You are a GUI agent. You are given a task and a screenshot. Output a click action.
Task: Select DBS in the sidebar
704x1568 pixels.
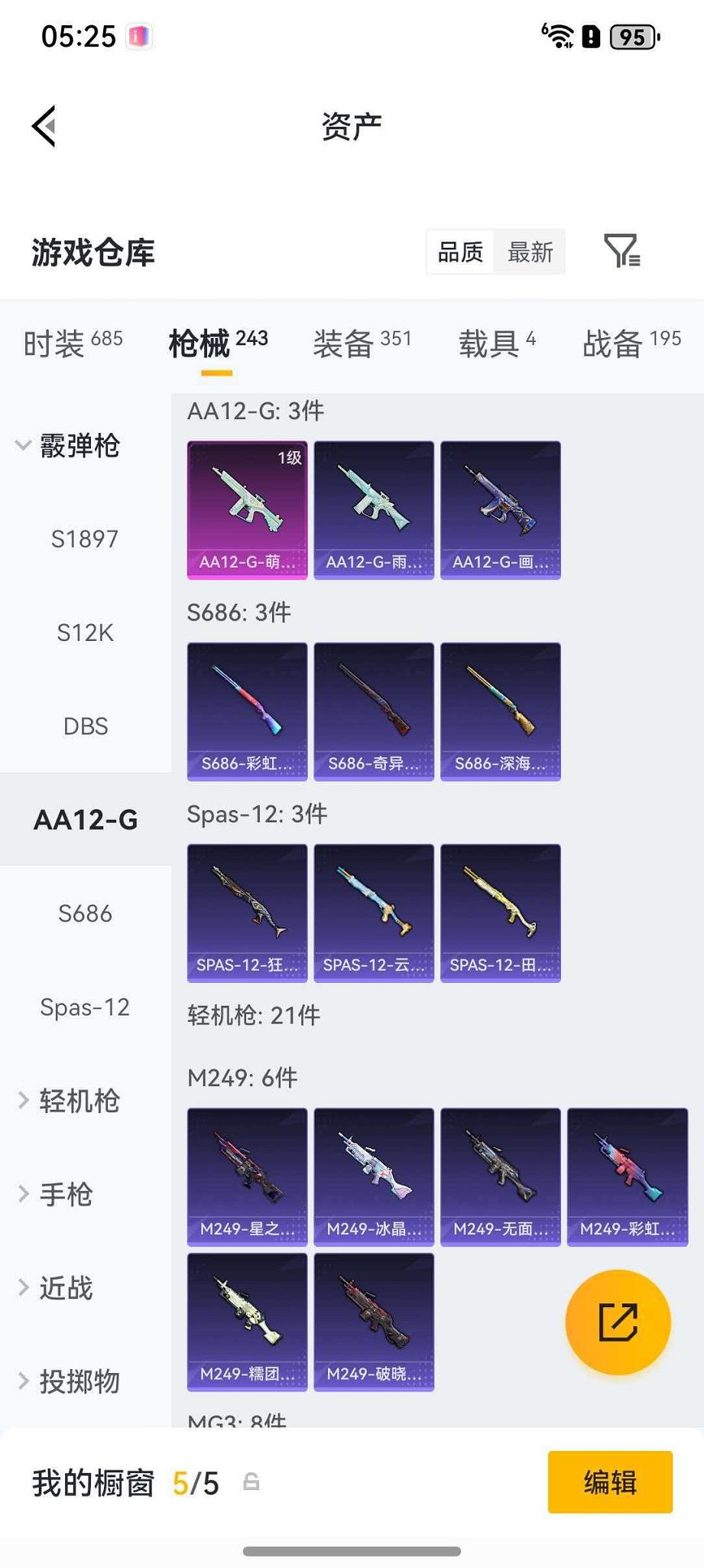click(85, 727)
